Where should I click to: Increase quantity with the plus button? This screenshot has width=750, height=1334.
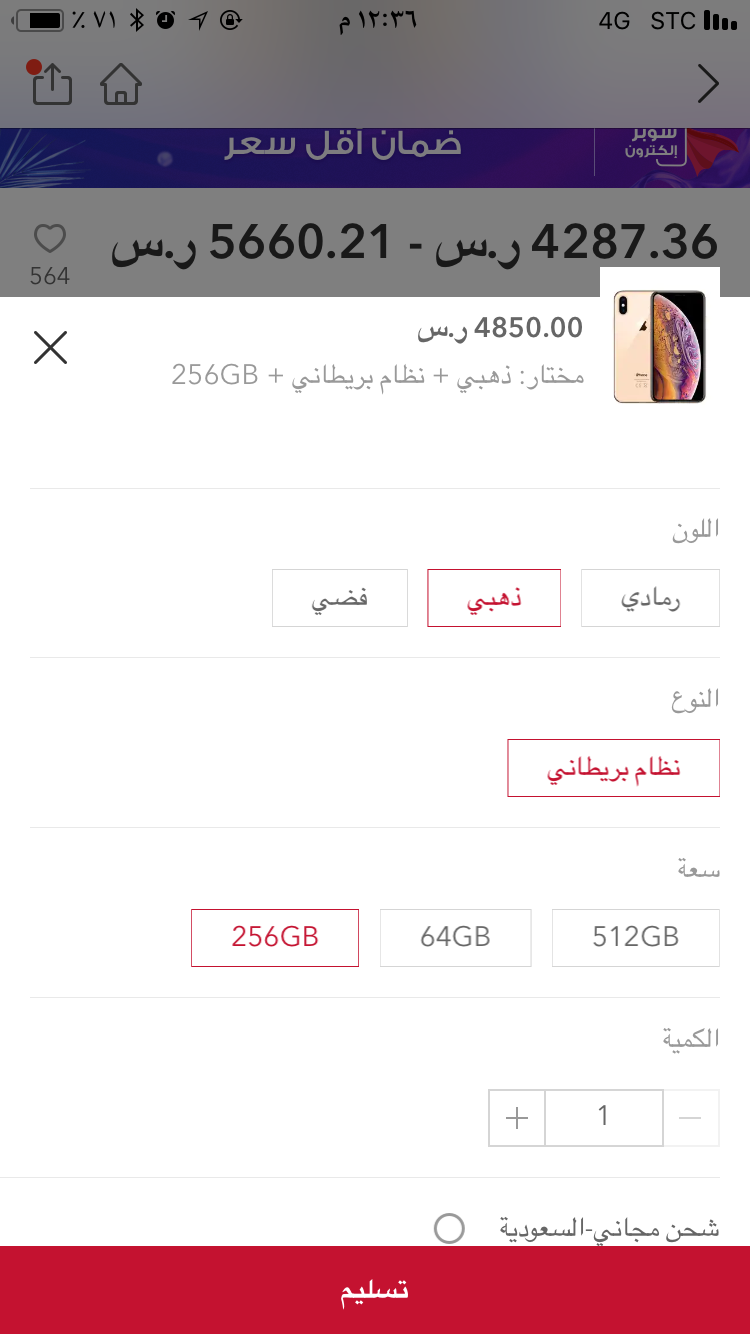point(517,1118)
